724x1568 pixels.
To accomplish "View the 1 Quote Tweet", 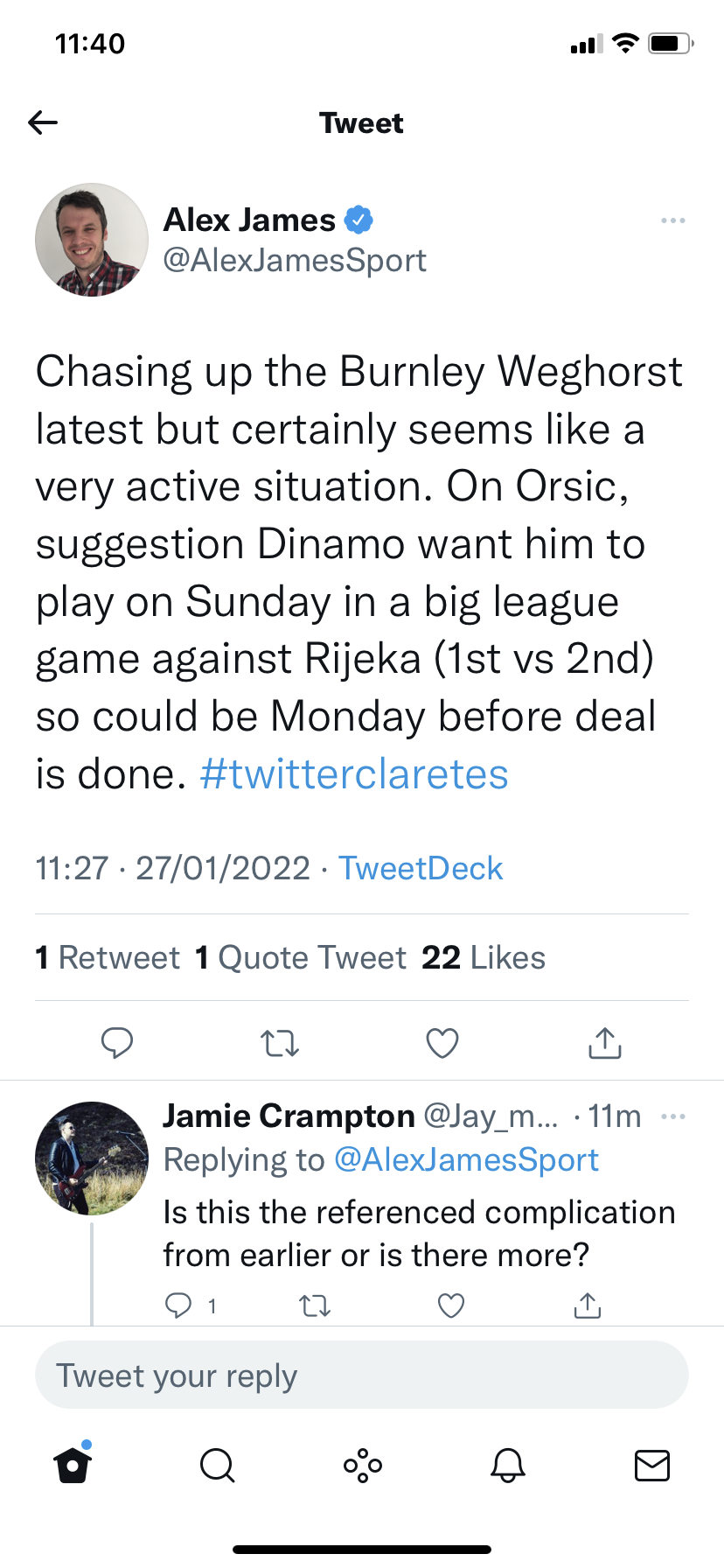I will point(301,958).
